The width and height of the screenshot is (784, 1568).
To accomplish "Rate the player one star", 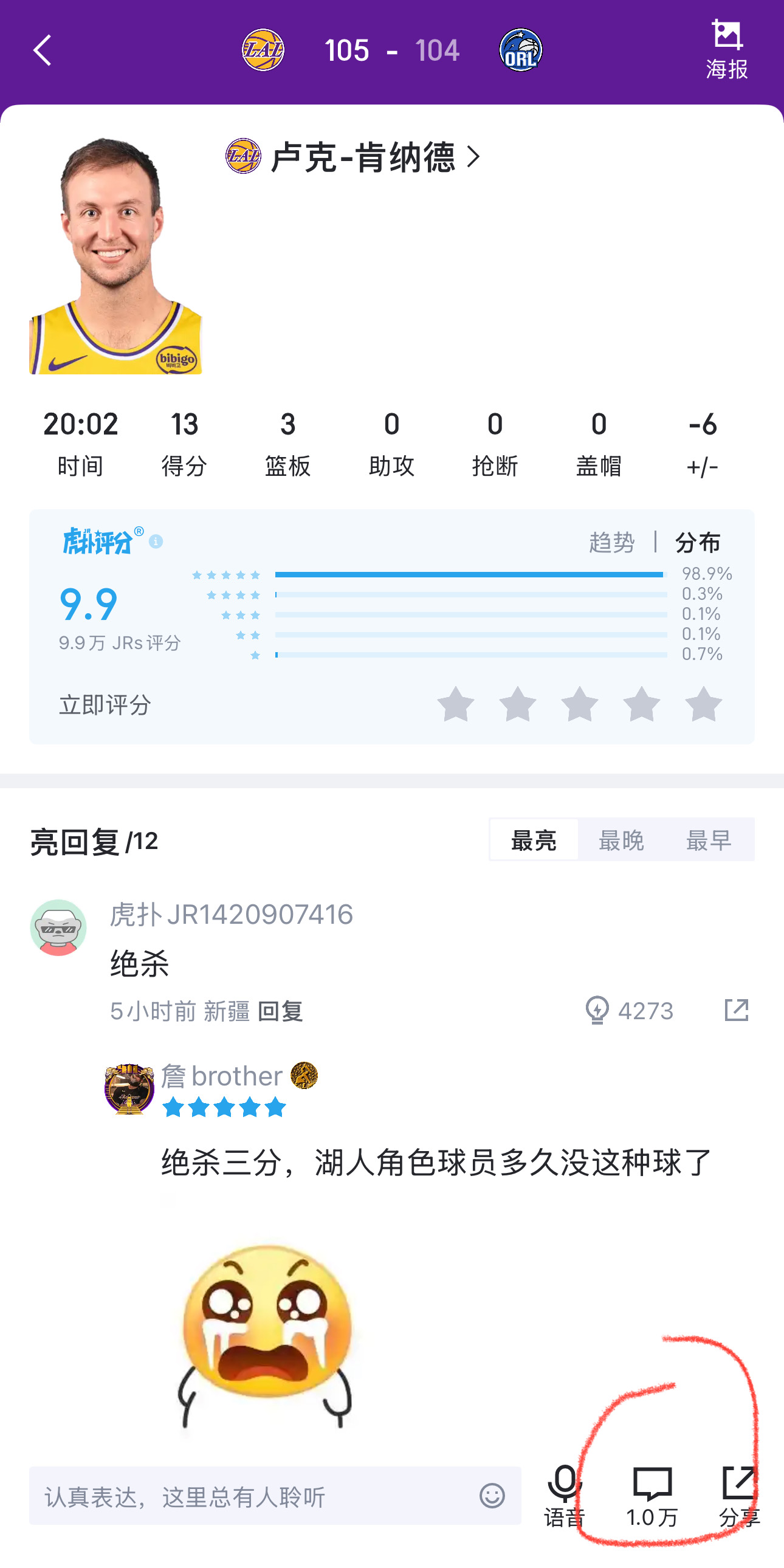I will (455, 704).
